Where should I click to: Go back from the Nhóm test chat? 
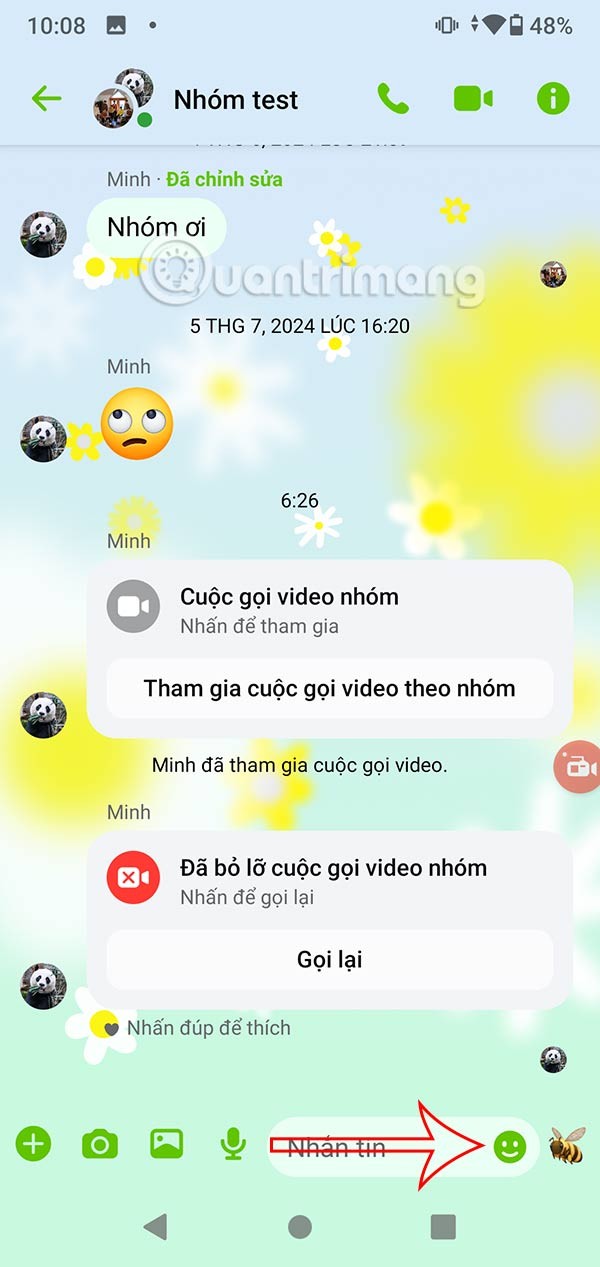pyautogui.click(x=46, y=99)
